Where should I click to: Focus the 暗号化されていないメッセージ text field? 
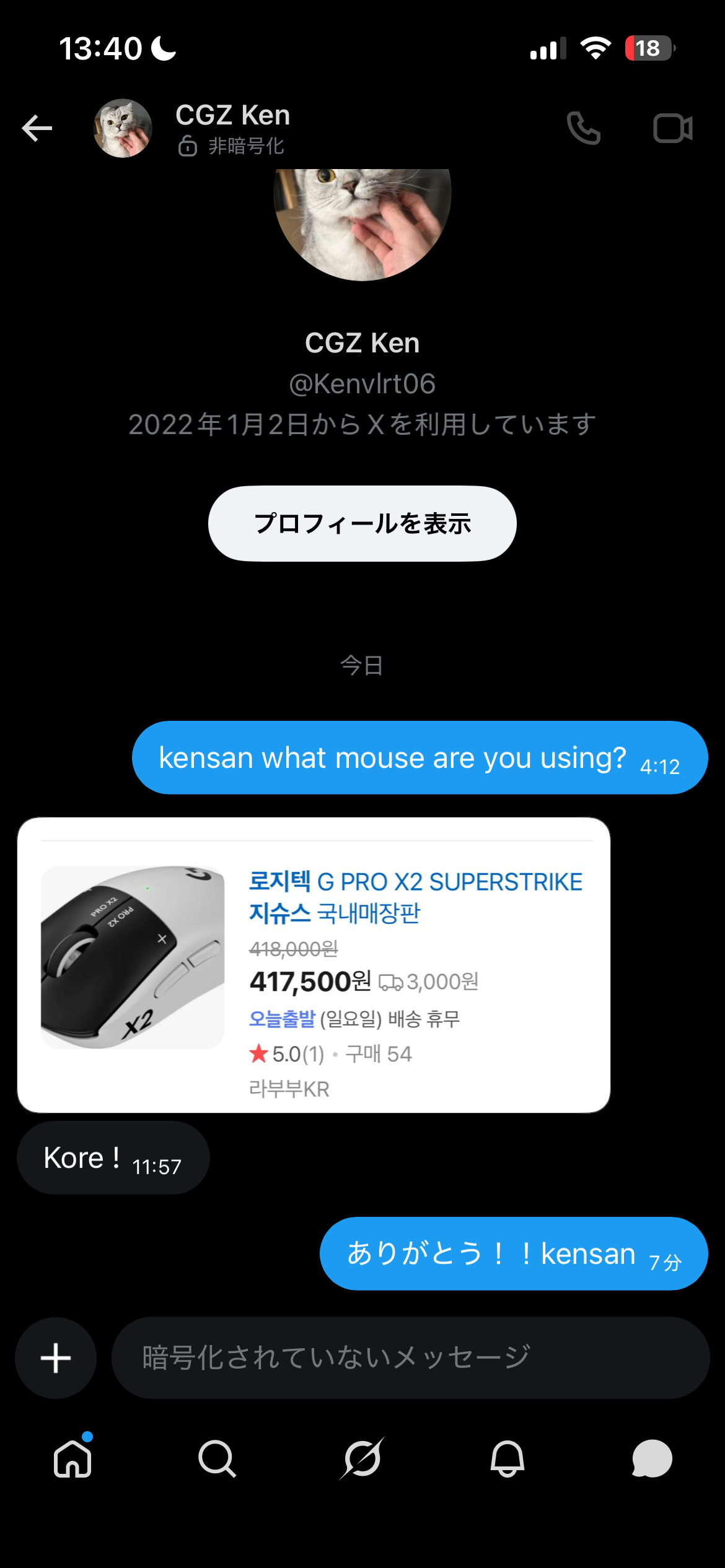tap(409, 1357)
